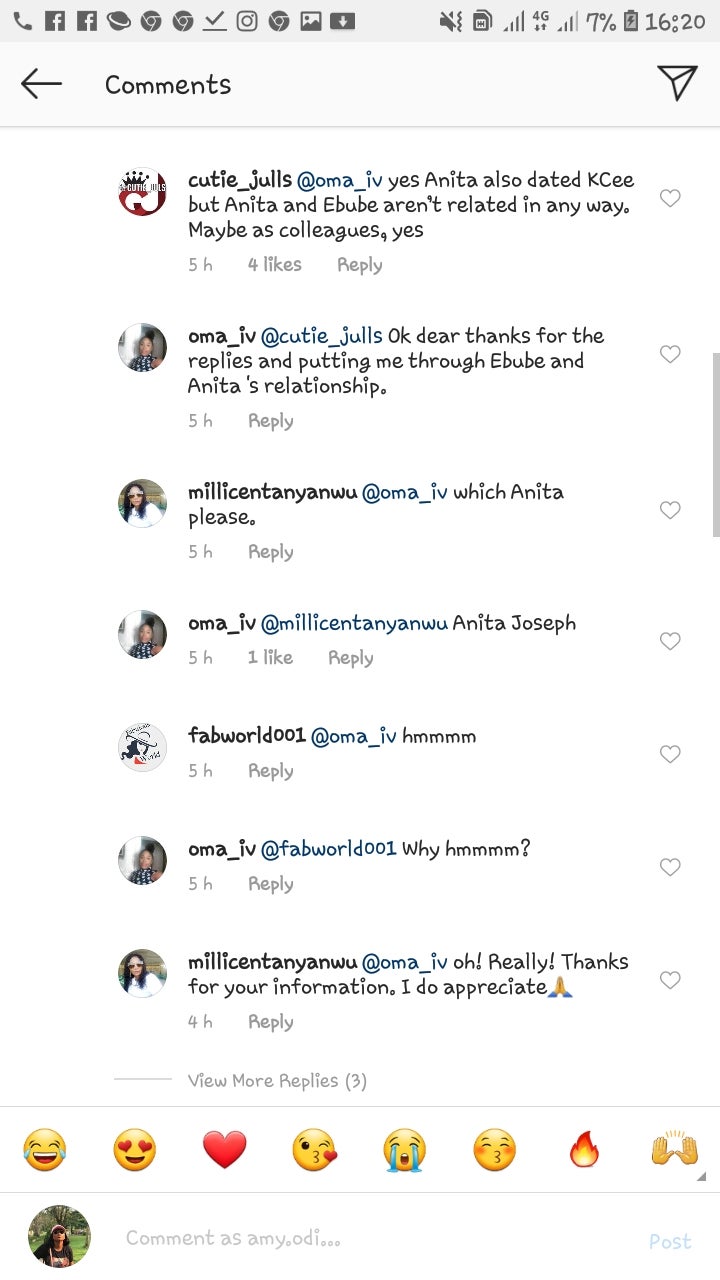Like cutie_julls's comment about Anita and KCee
720x1280 pixels.
[x=670, y=198]
